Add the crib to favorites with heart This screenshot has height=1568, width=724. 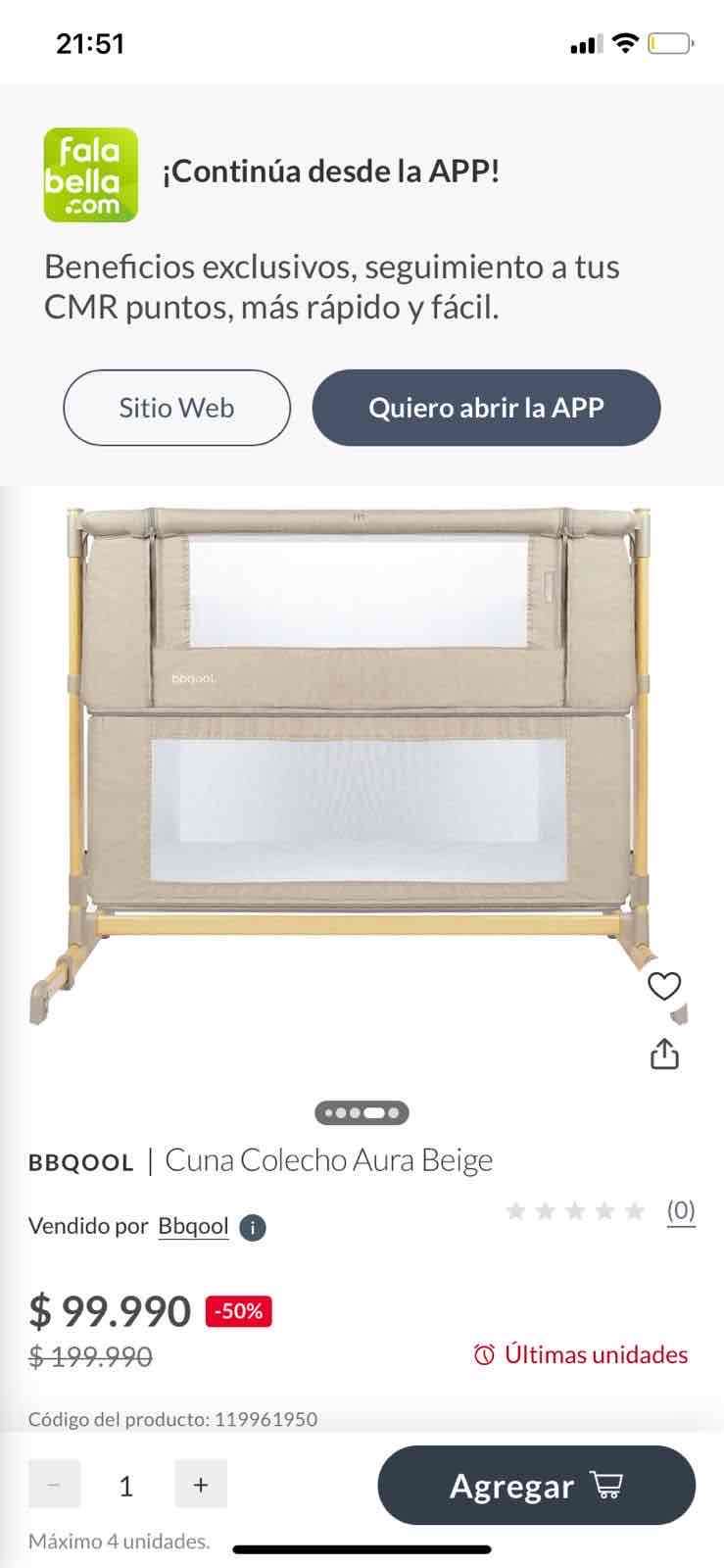664,986
